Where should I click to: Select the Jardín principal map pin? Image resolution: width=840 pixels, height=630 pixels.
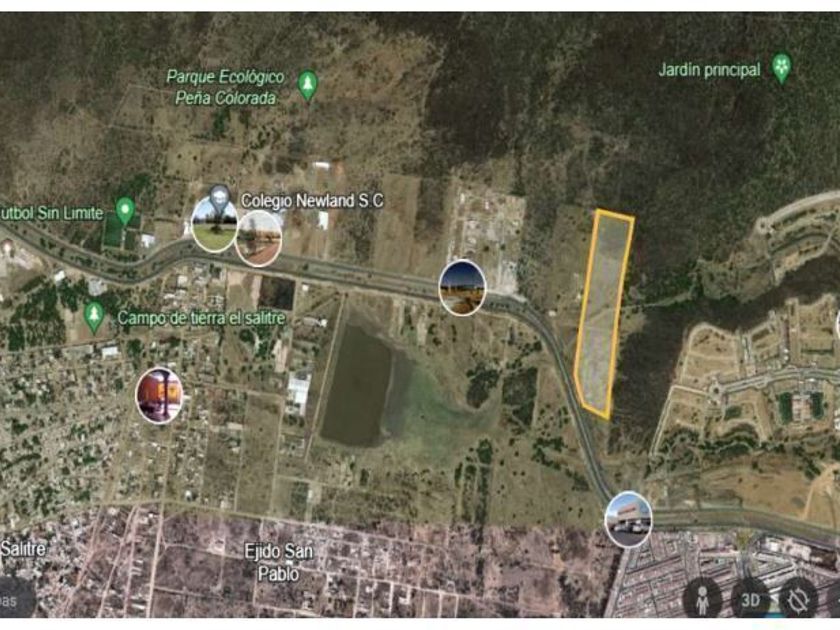coord(782,68)
